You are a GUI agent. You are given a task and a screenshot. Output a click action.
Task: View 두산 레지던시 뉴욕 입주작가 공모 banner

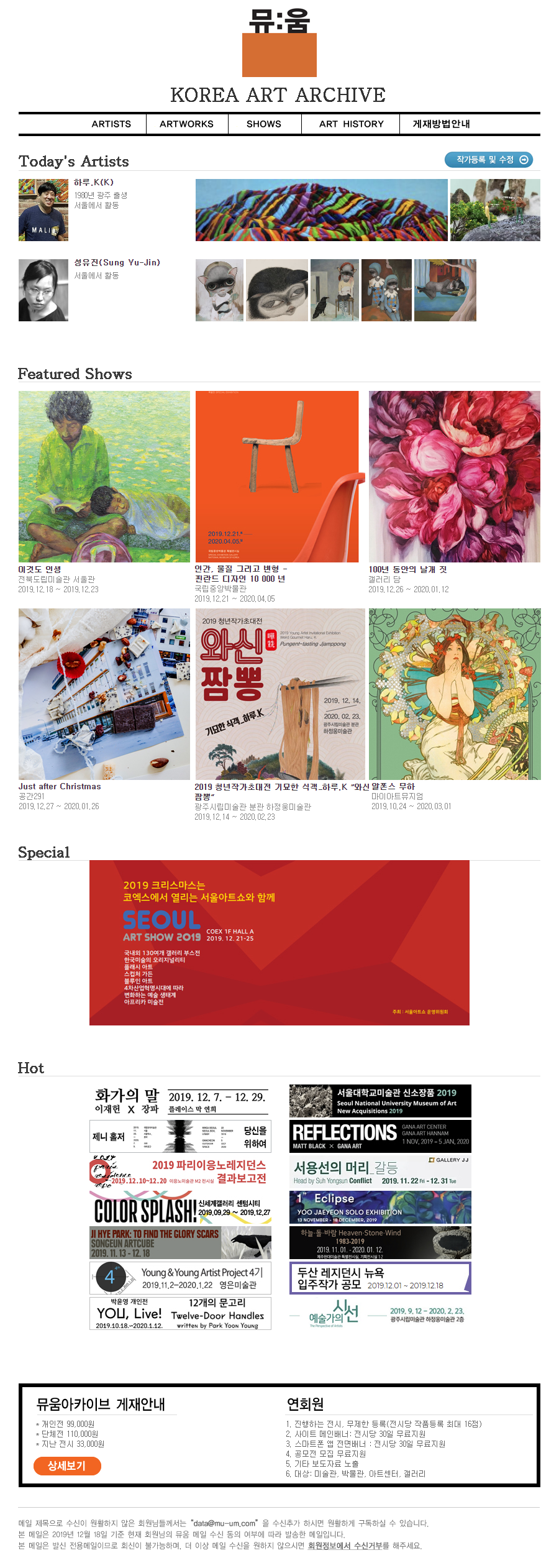(x=380, y=1278)
